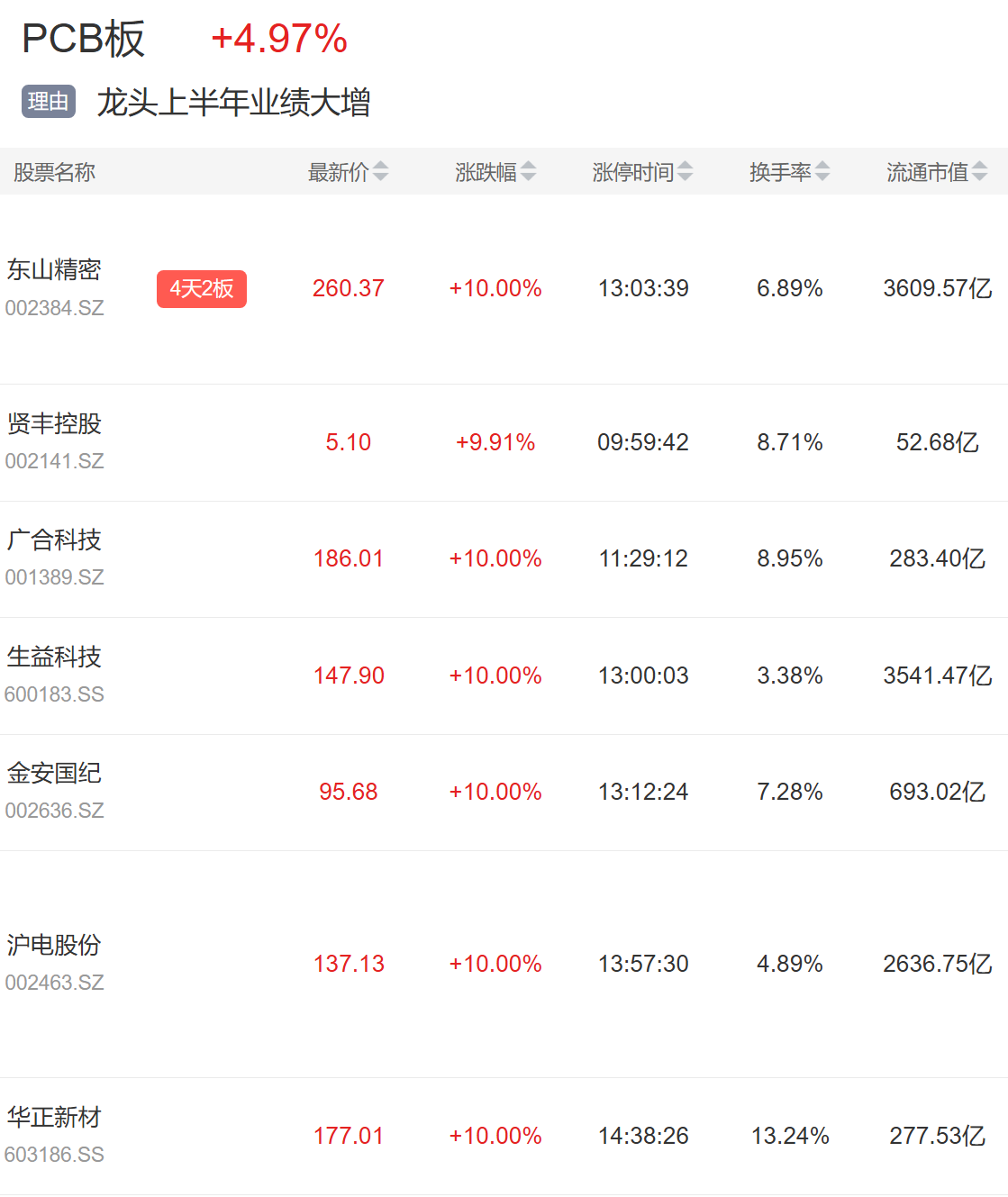Open the 贤丰控股 stock details

504,443
